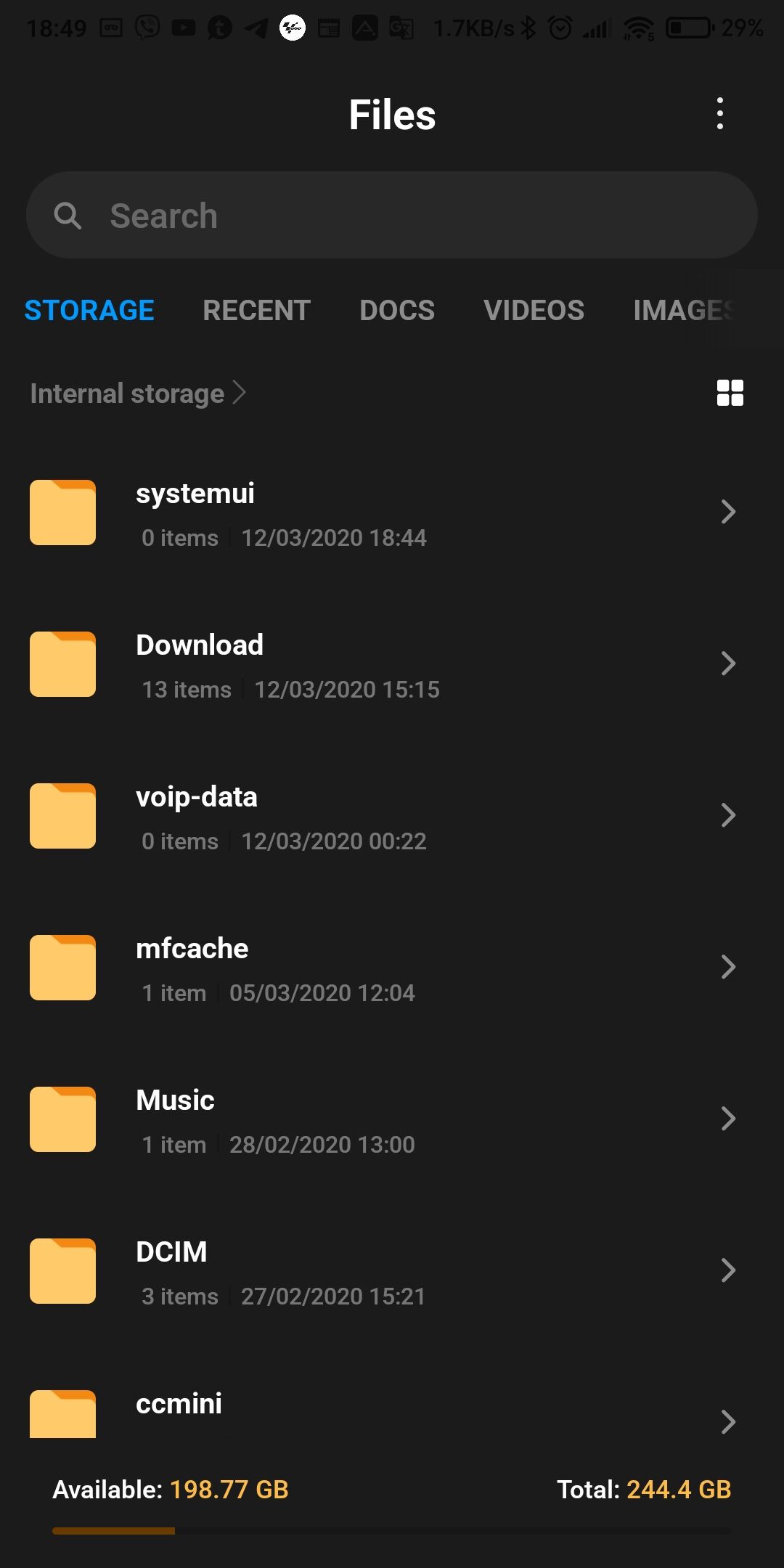This screenshot has height=1568, width=784.
Task: Switch to the Docs tab
Action: (x=397, y=310)
